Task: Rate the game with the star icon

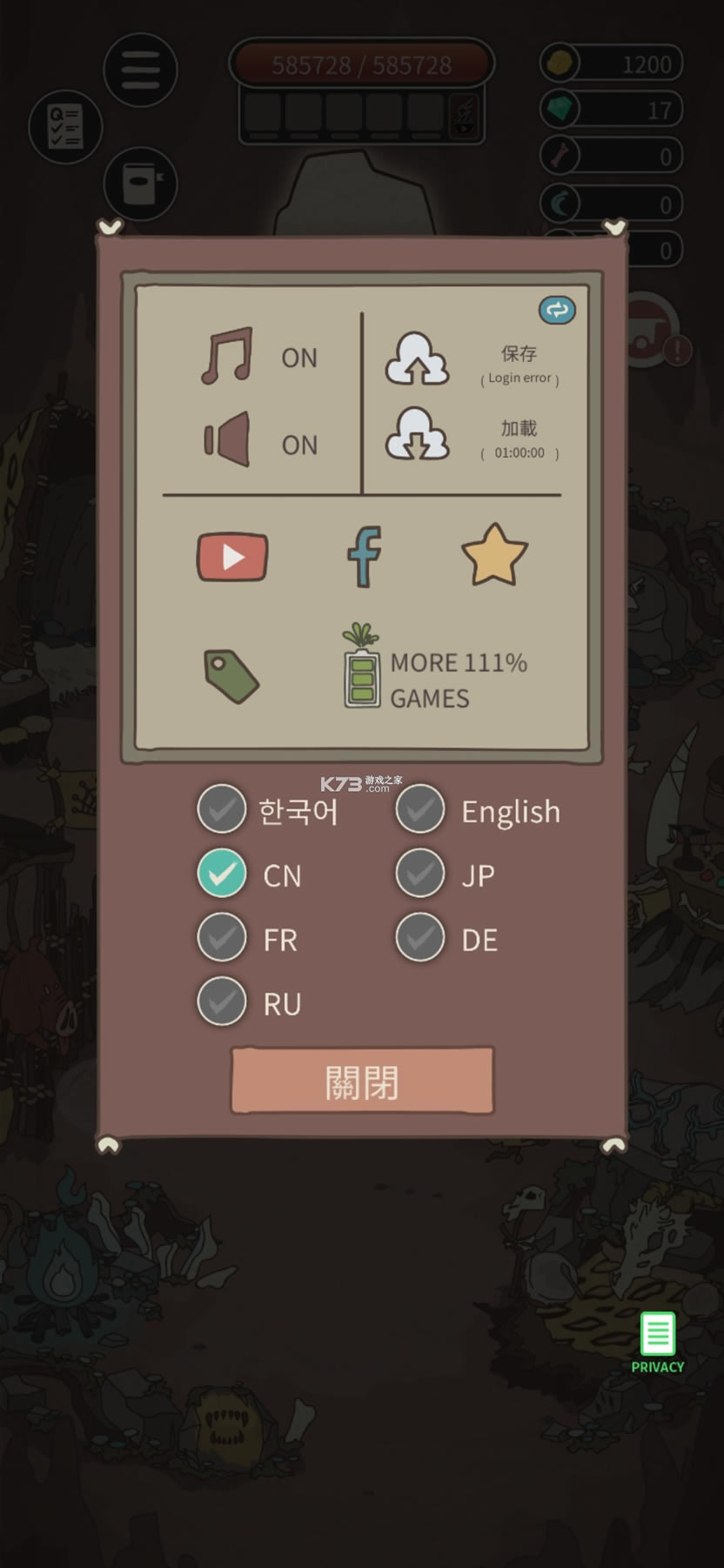Action: [494, 555]
